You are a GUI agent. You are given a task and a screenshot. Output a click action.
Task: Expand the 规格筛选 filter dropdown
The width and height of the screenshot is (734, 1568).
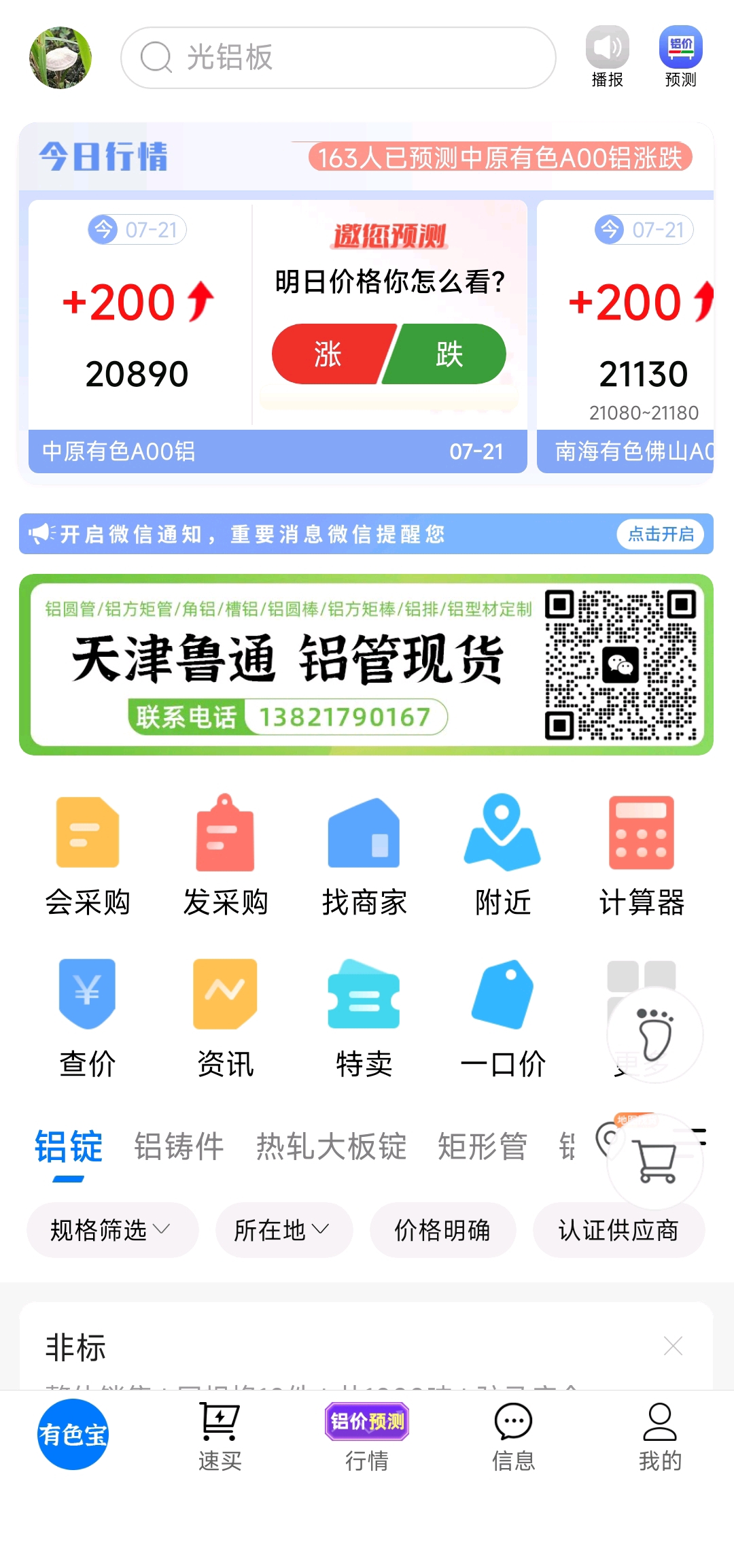(112, 1230)
